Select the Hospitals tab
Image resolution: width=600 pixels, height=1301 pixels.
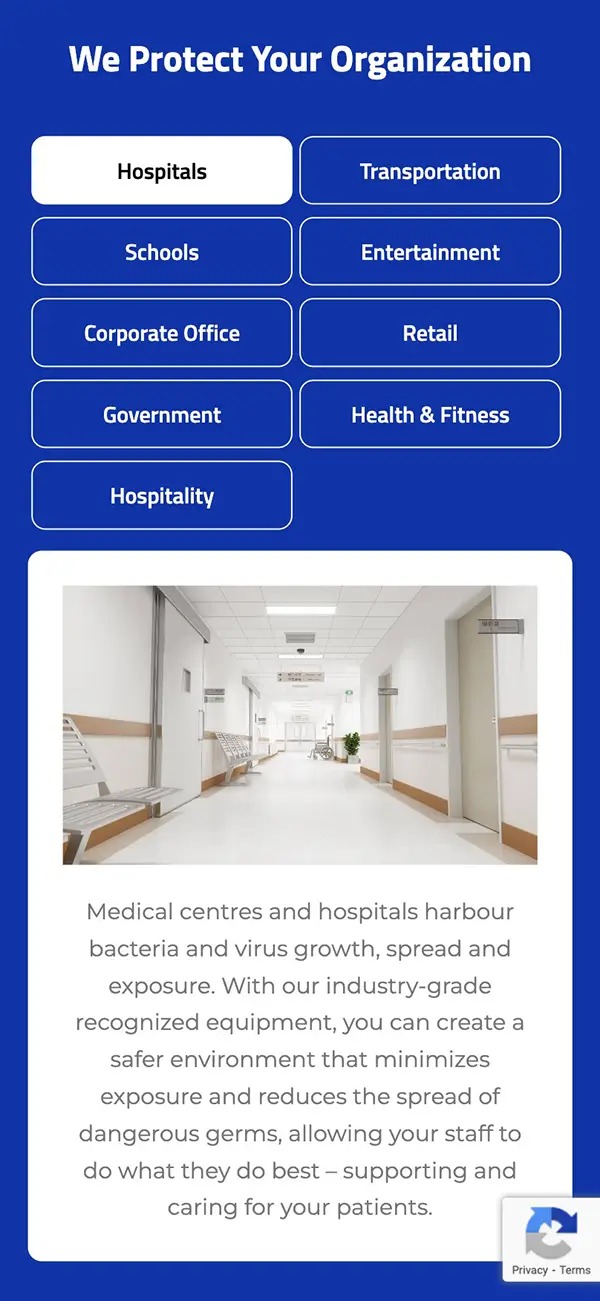162,171
